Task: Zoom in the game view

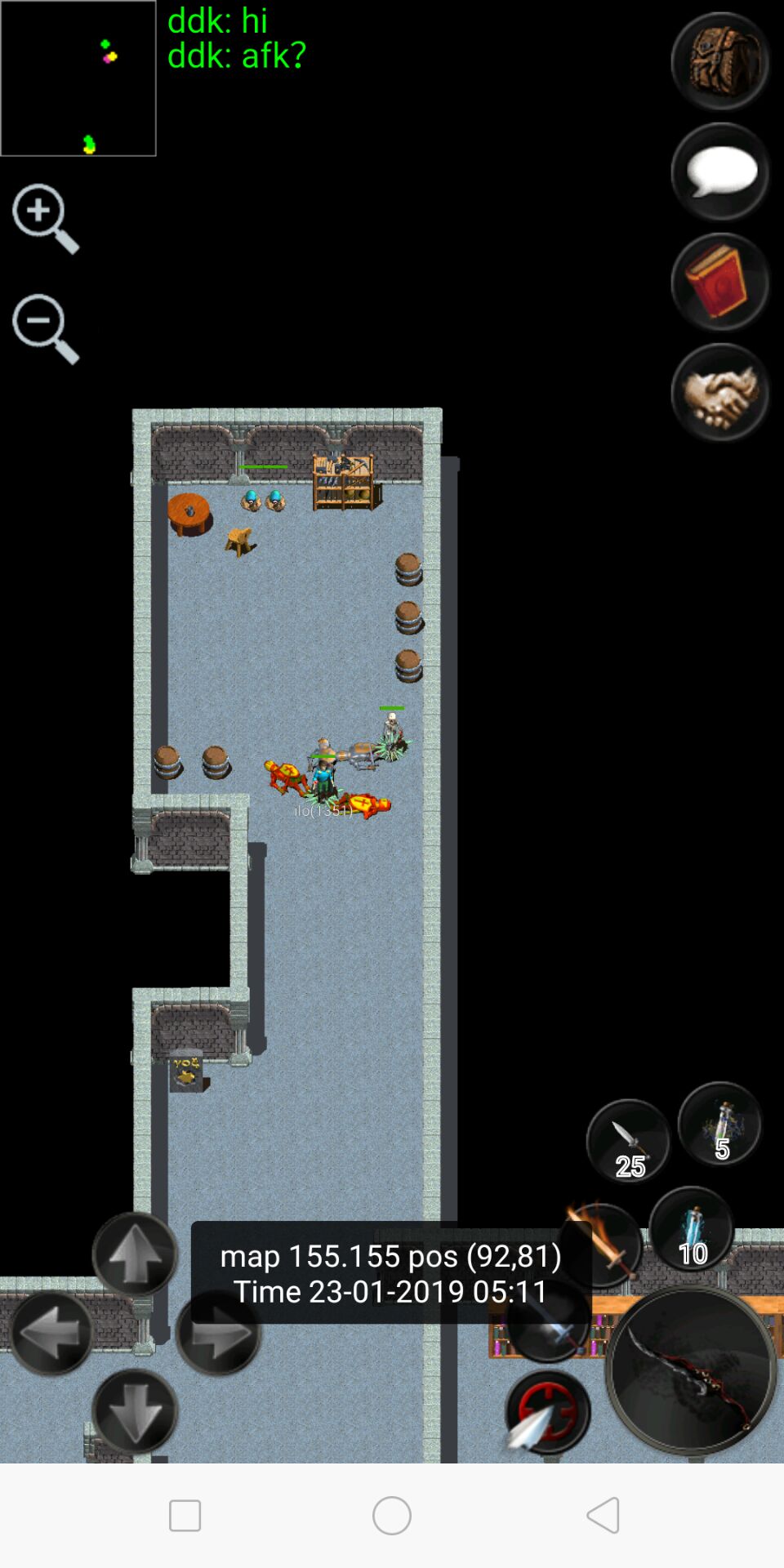Action: click(45, 218)
